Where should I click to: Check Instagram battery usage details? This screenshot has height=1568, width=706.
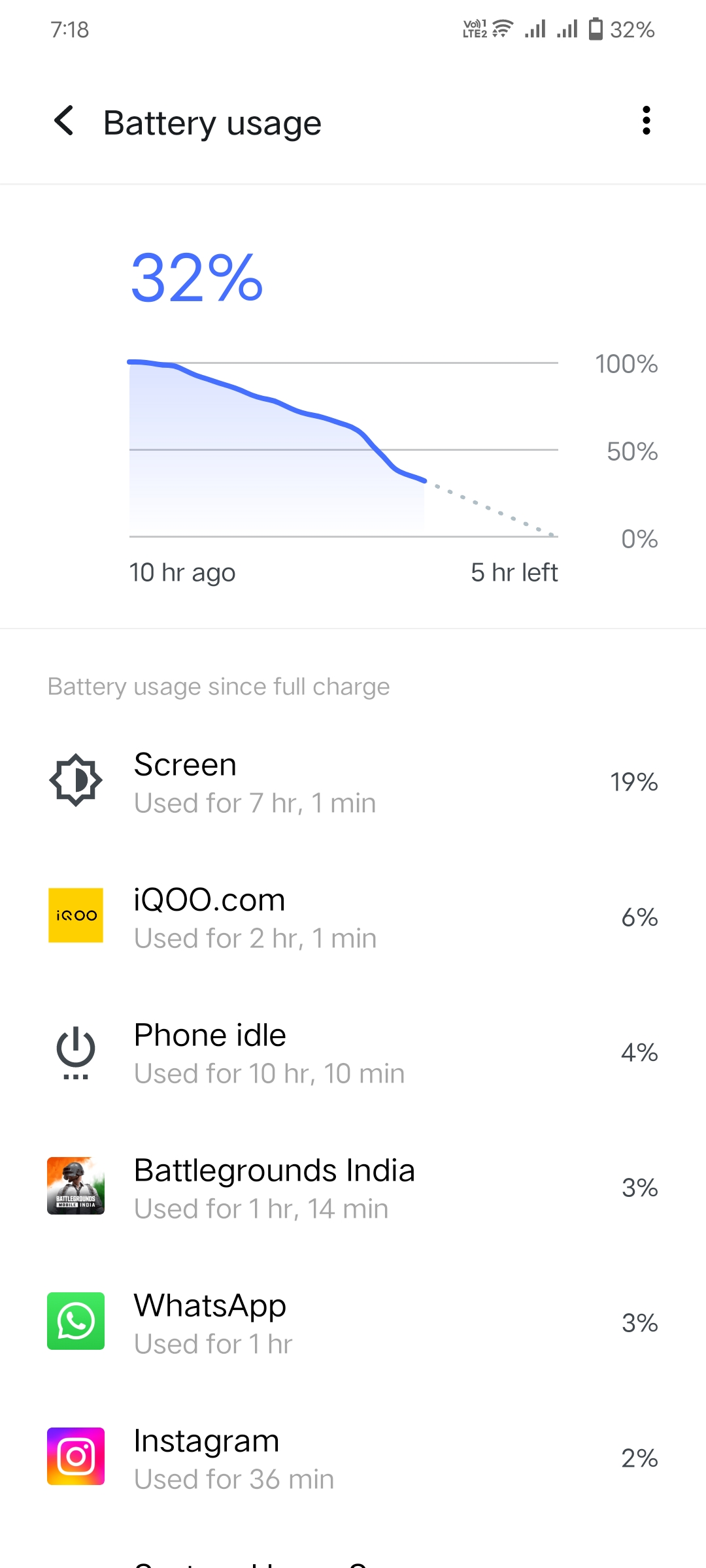pyautogui.click(x=353, y=1458)
